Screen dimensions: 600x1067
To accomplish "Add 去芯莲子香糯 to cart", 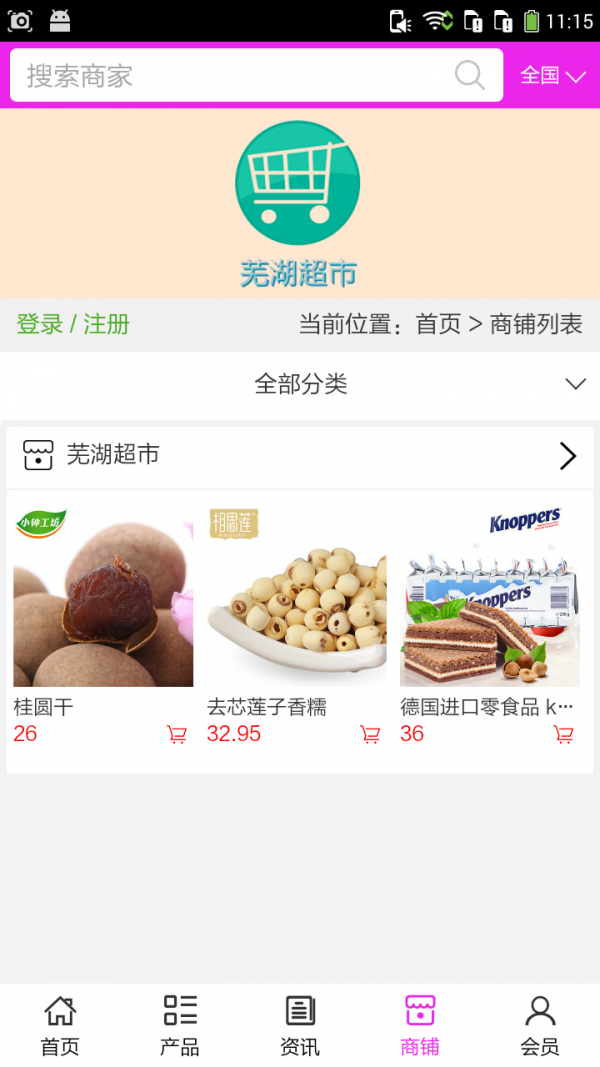I will tap(370, 735).
